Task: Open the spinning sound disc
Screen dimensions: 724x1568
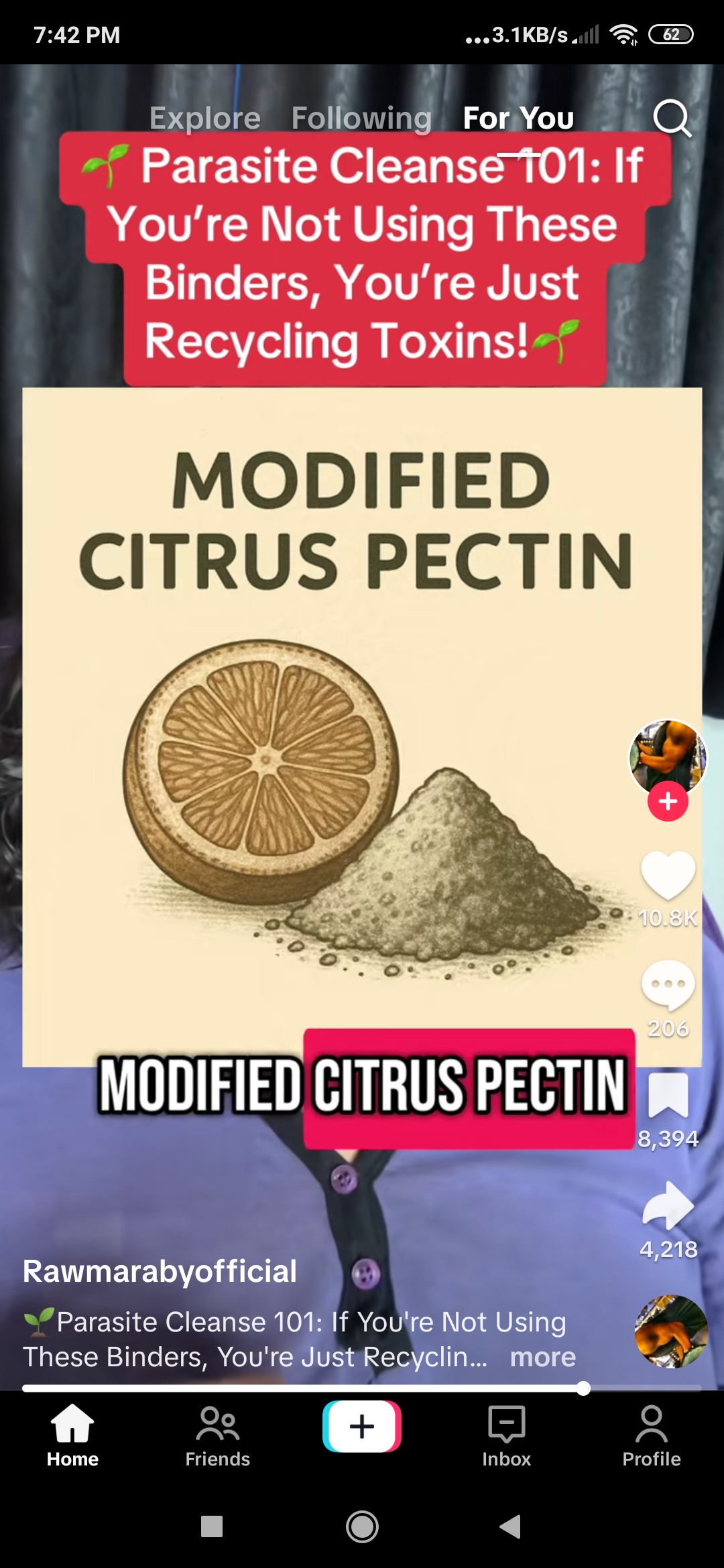Action: point(671,1331)
